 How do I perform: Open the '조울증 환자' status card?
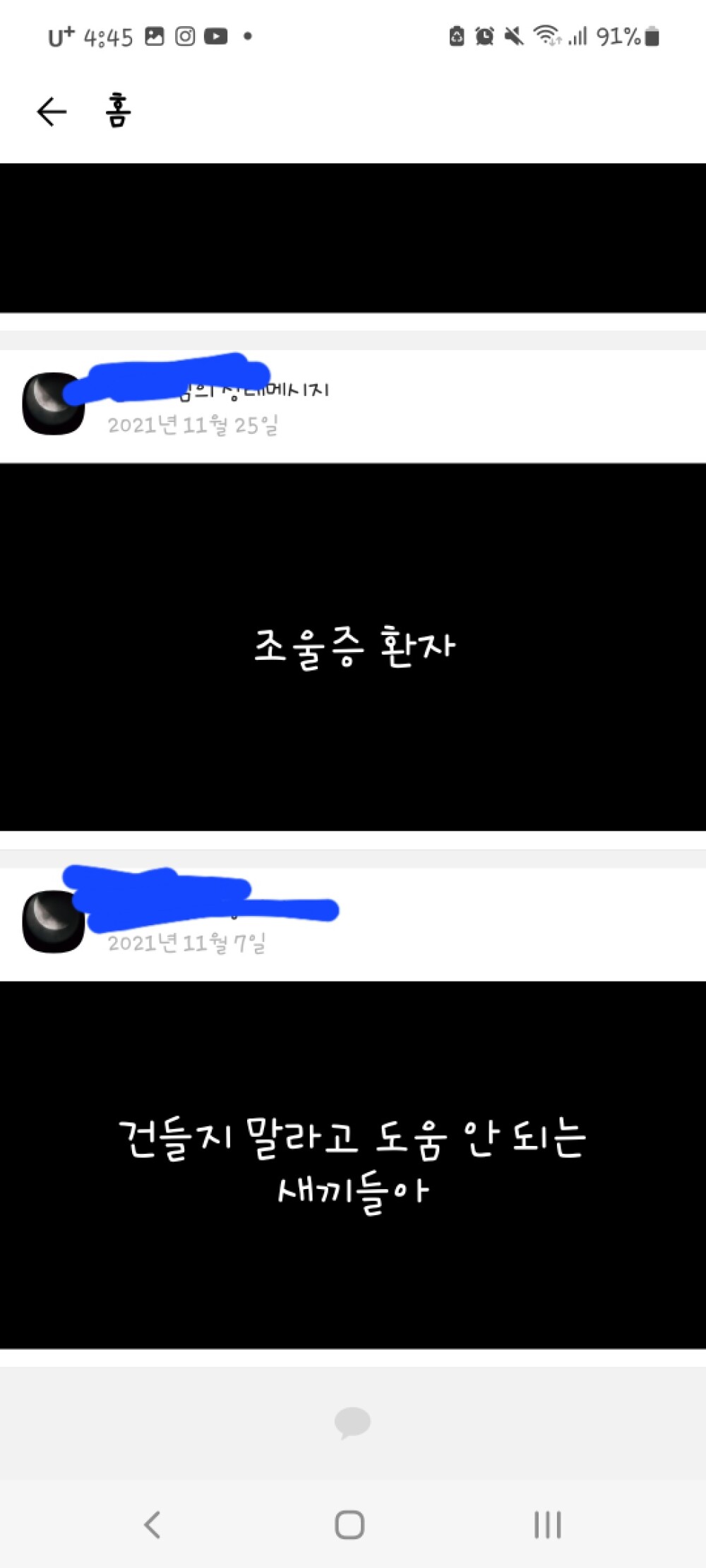click(353, 646)
